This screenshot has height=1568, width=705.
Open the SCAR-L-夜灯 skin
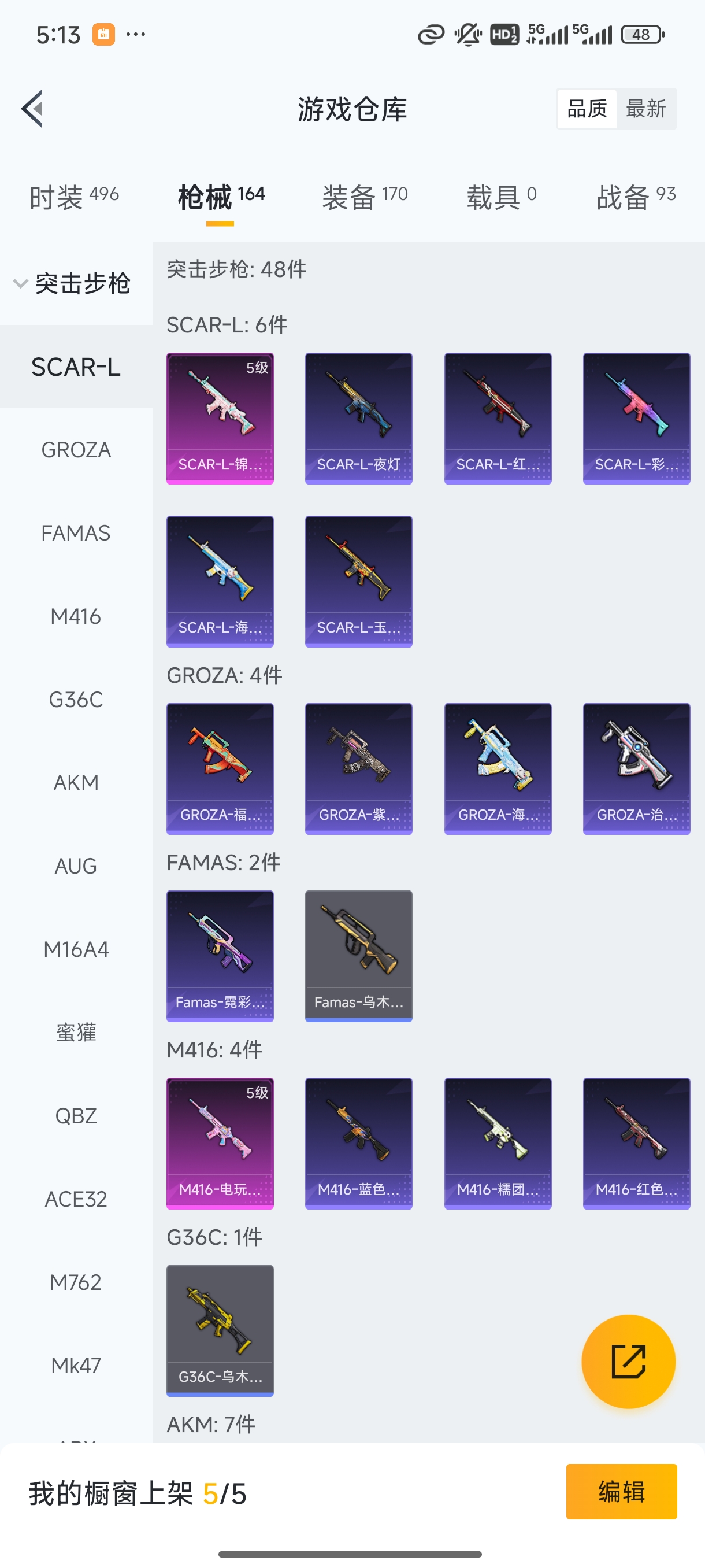pyautogui.click(x=358, y=418)
